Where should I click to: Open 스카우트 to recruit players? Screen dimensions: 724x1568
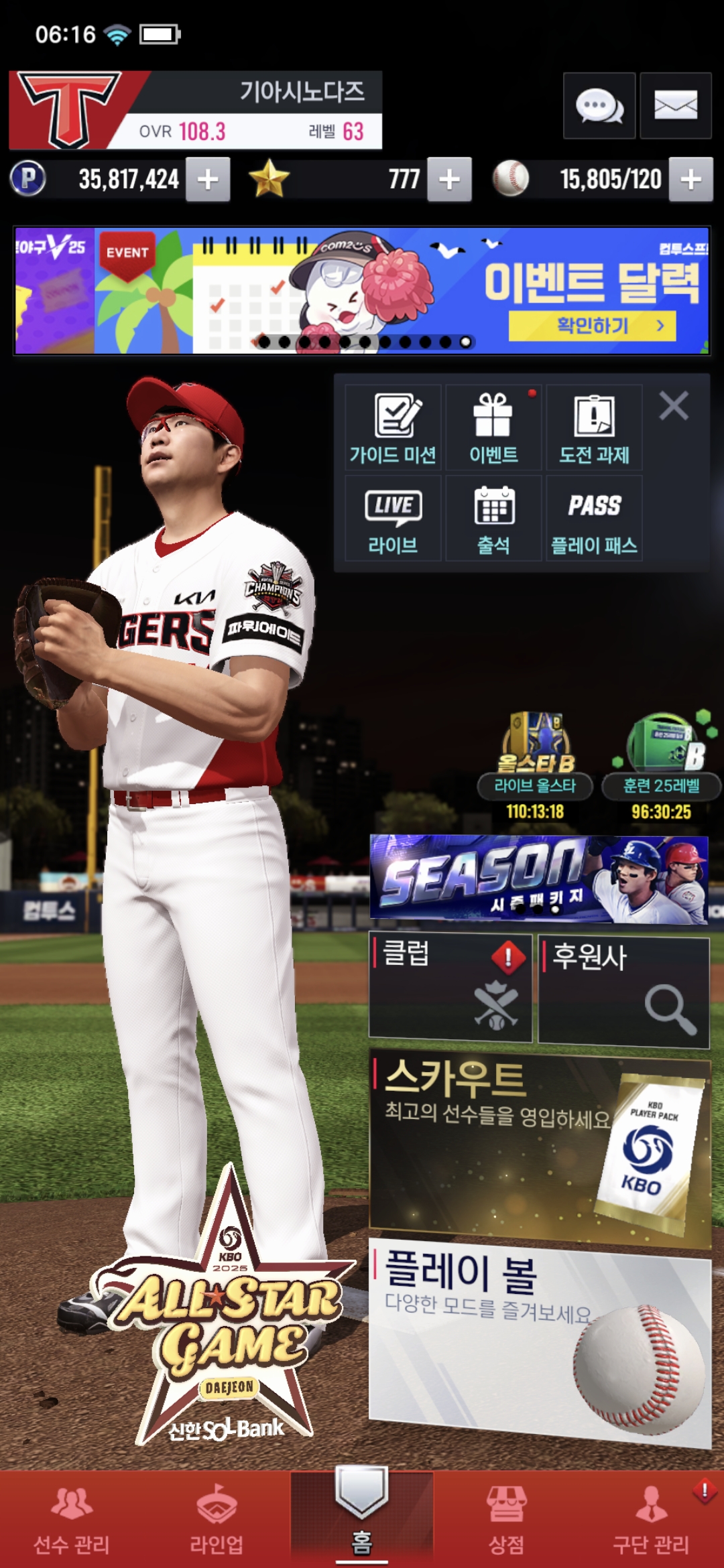[539, 1147]
